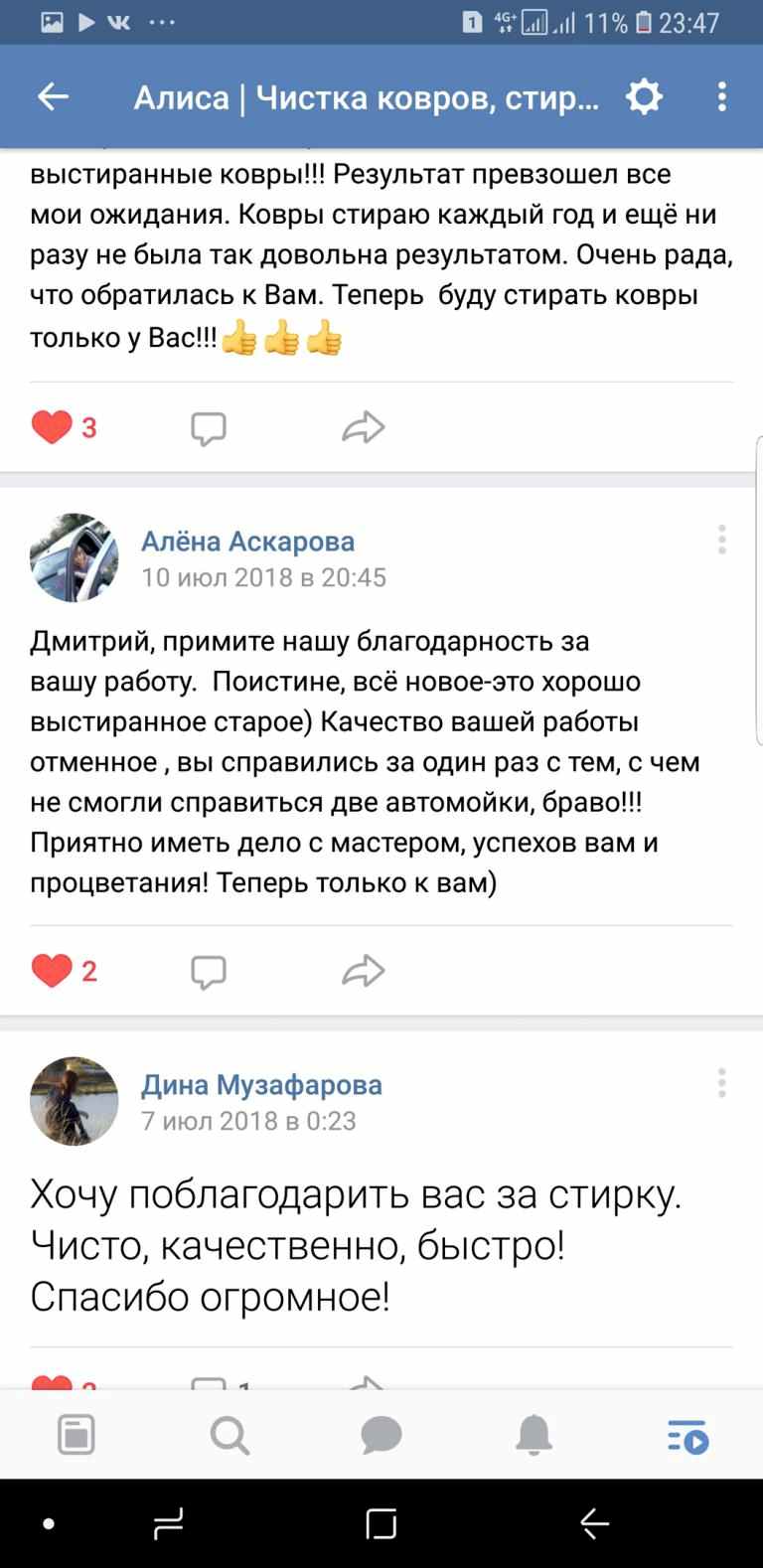Comment on Алёна Аскарова's post
Viewport: 763px width, 1568px height.
click(209, 971)
